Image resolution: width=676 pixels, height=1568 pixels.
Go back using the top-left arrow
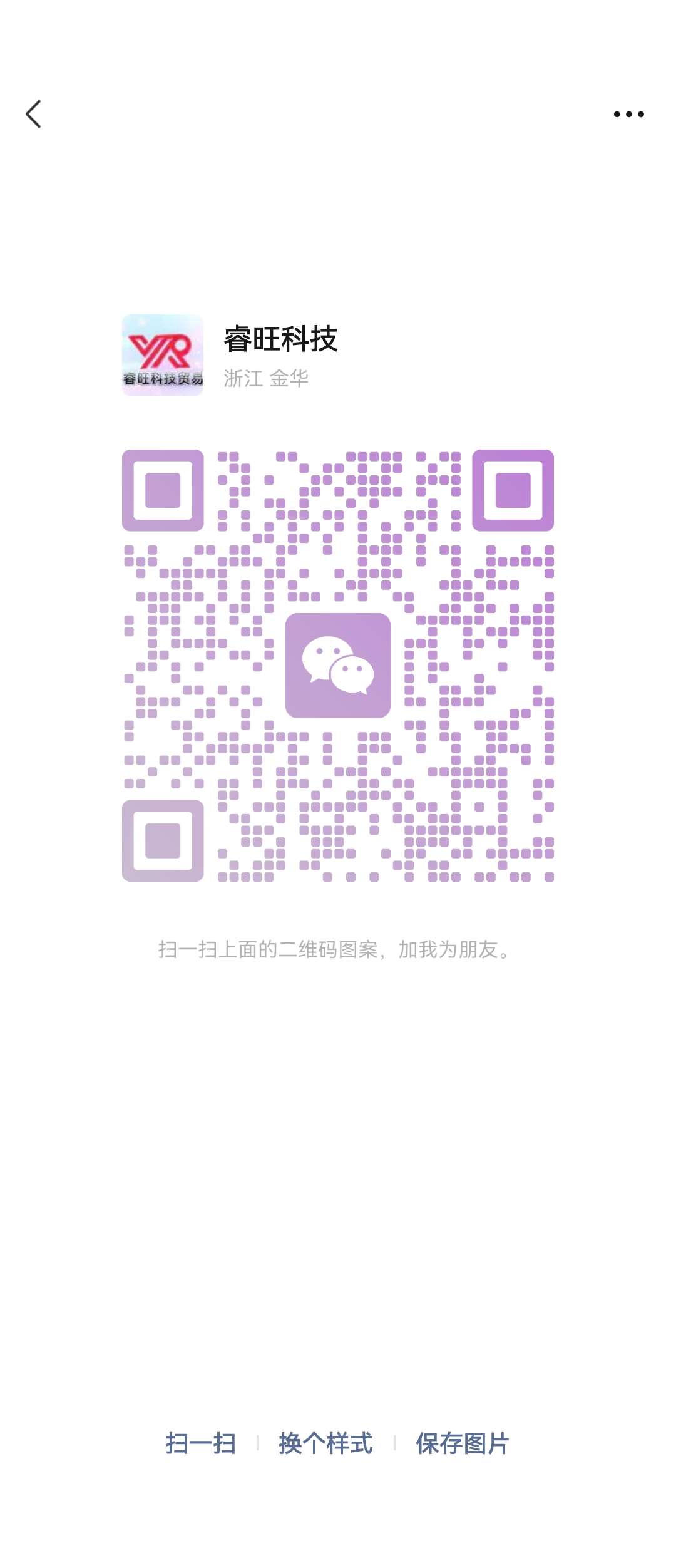(x=34, y=114)
